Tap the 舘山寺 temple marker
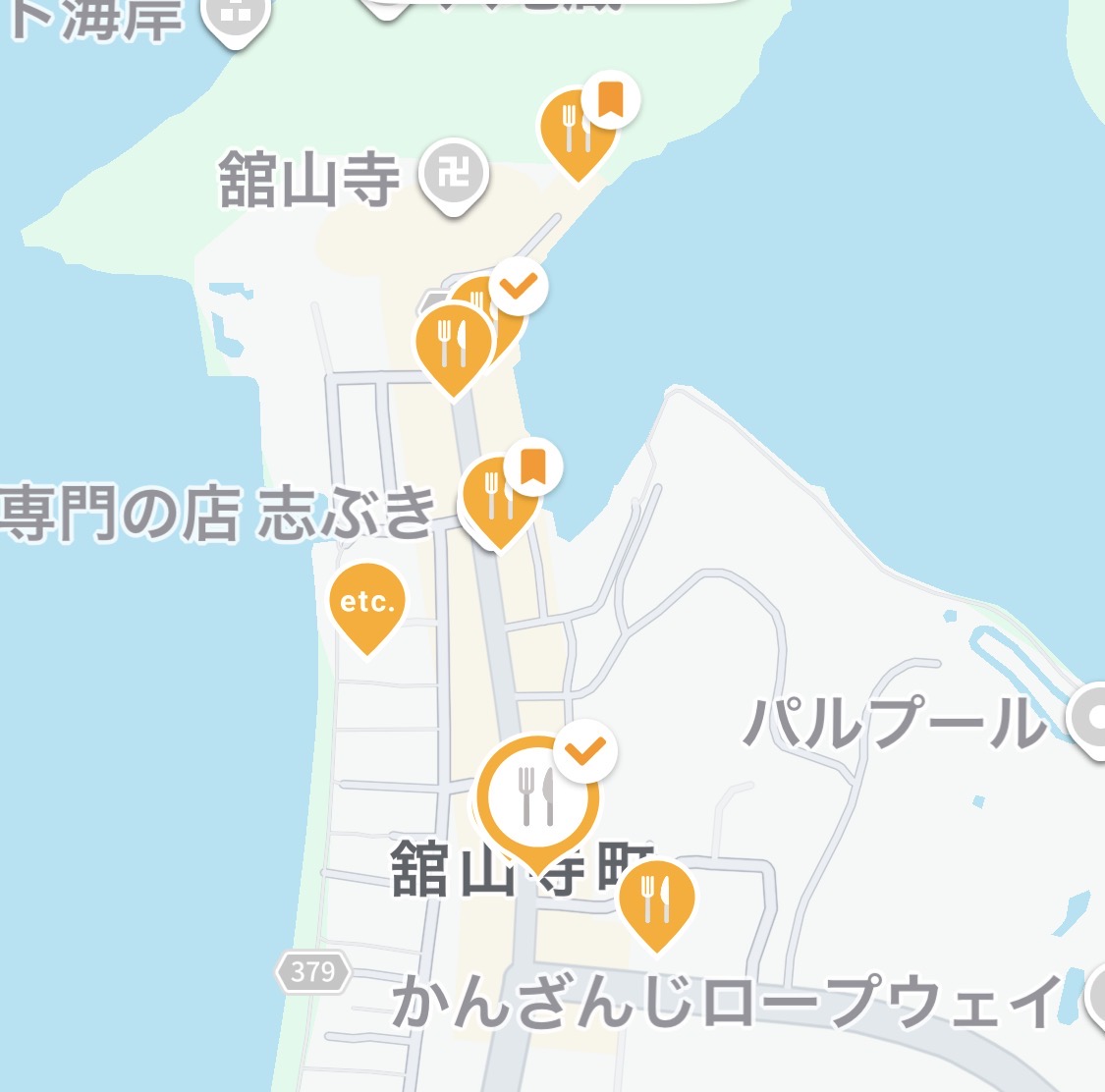 (454, 177)
